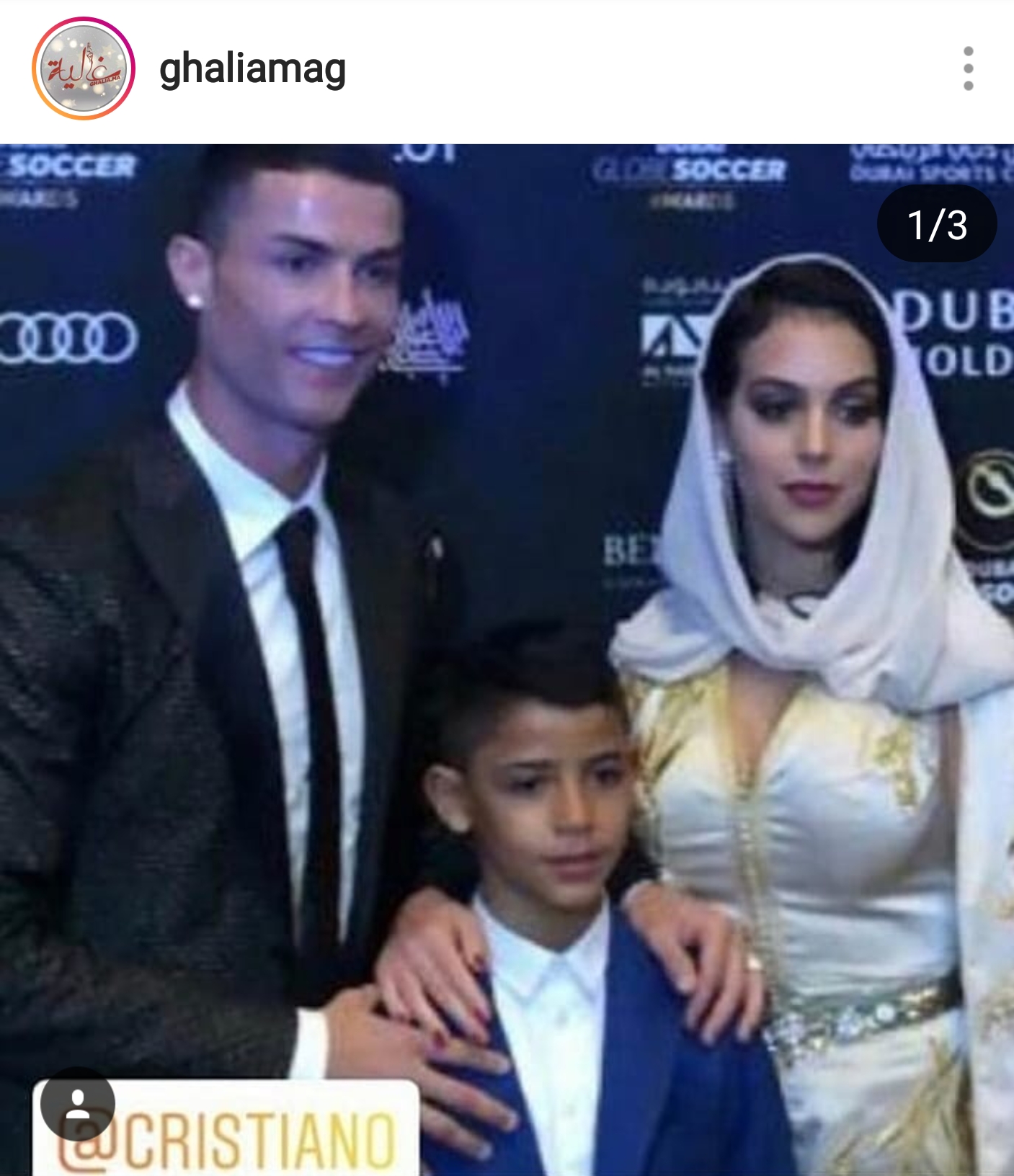Open the post overflow menu
Image resolution: width=1014 pixels, height=1176 pixels.
point(968,69)
